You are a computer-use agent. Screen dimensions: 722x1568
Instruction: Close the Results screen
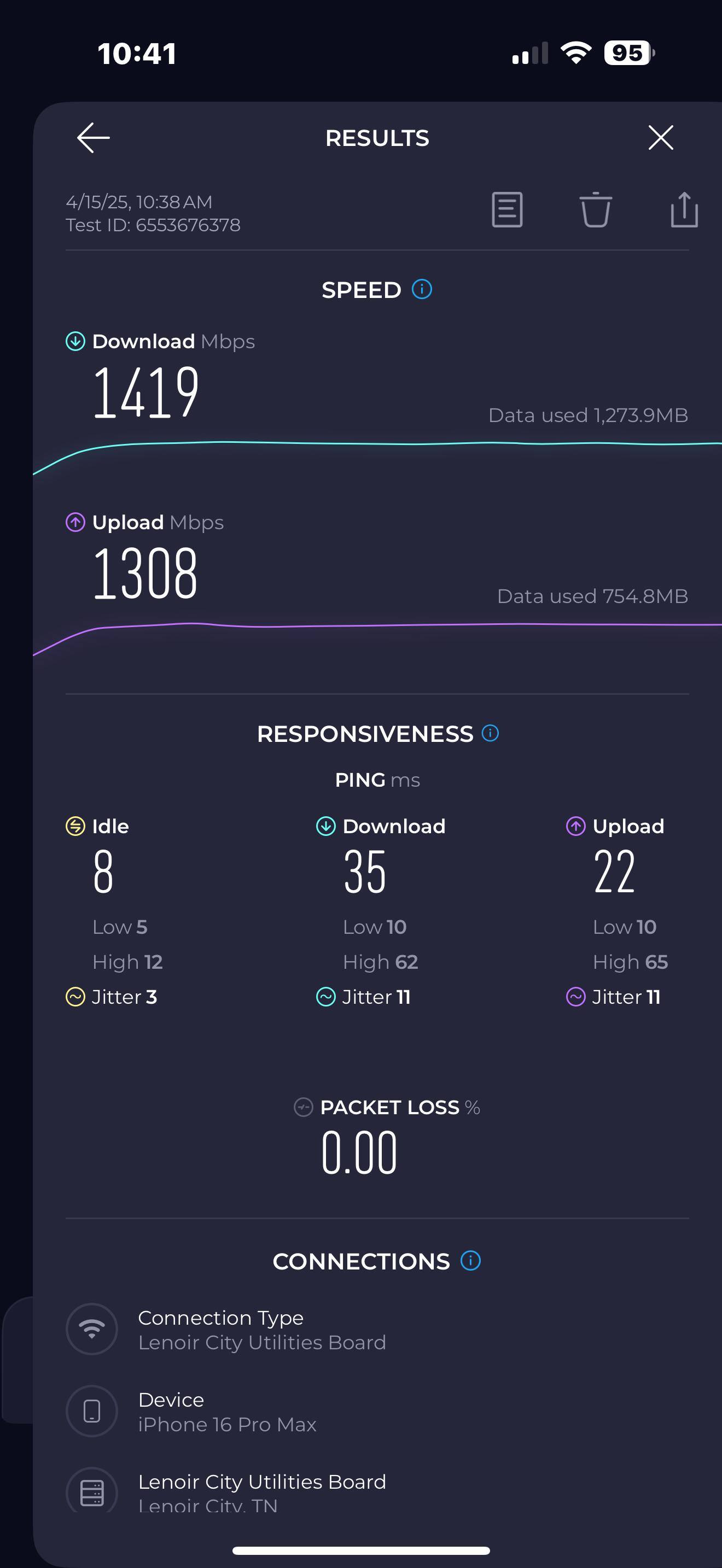[x=661, y=138]
